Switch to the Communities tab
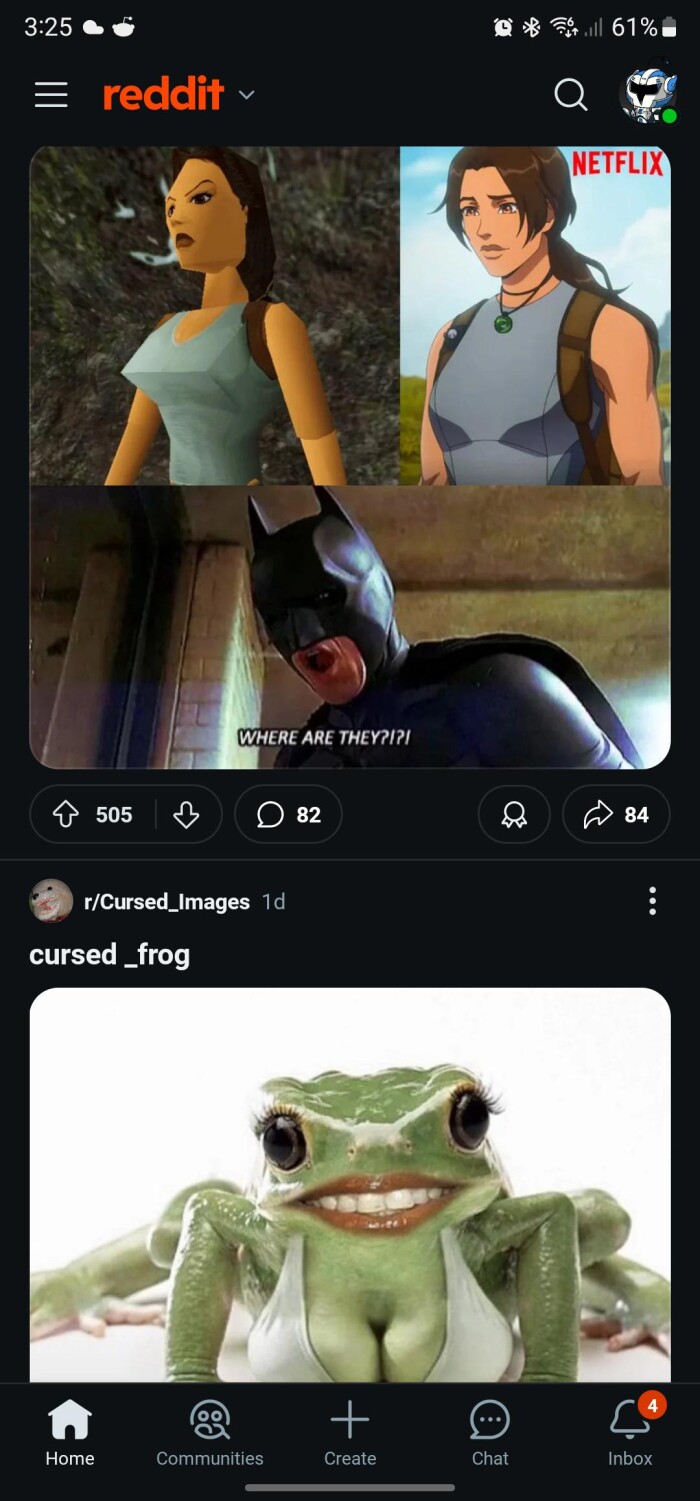The image size is (700, 1501). pos(210,1433)
